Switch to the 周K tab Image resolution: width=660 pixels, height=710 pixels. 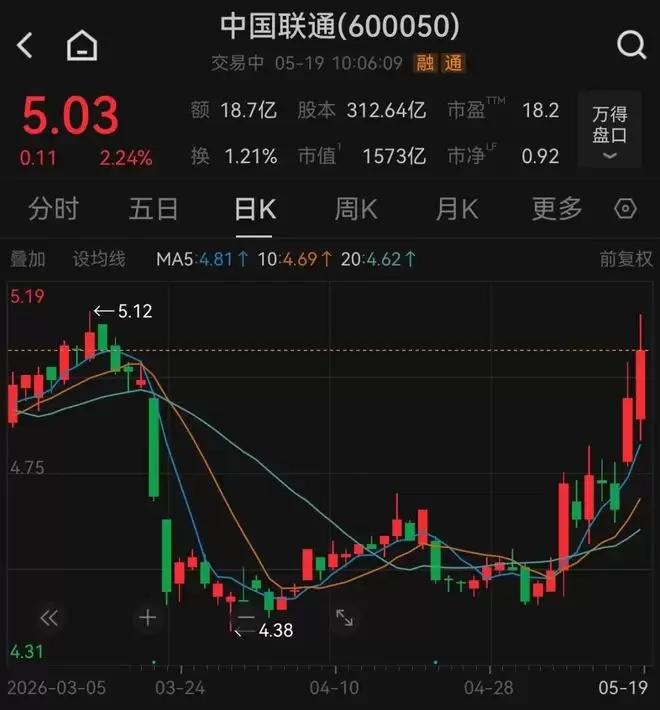356,209
